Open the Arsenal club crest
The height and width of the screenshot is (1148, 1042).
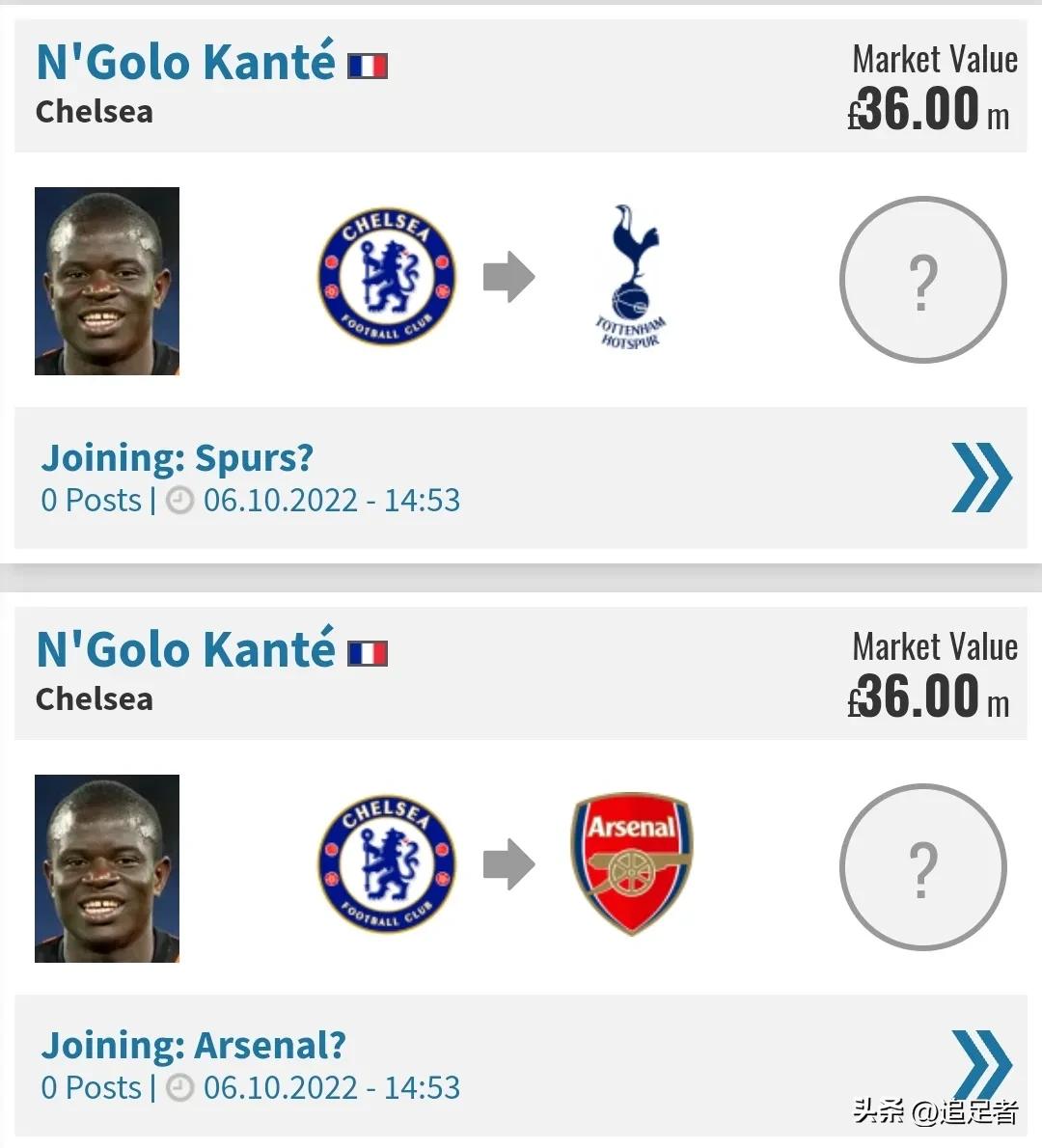[632, 863]
